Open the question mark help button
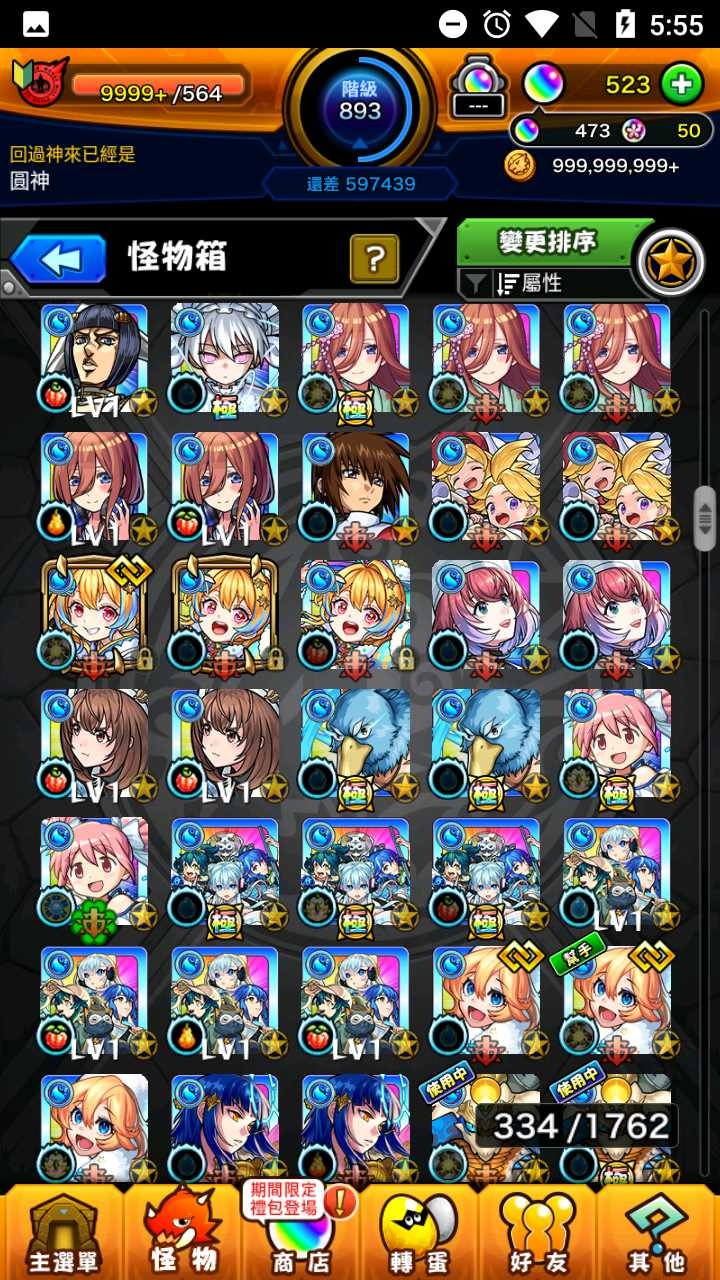 pyautogui.click(x=374, y=259)
